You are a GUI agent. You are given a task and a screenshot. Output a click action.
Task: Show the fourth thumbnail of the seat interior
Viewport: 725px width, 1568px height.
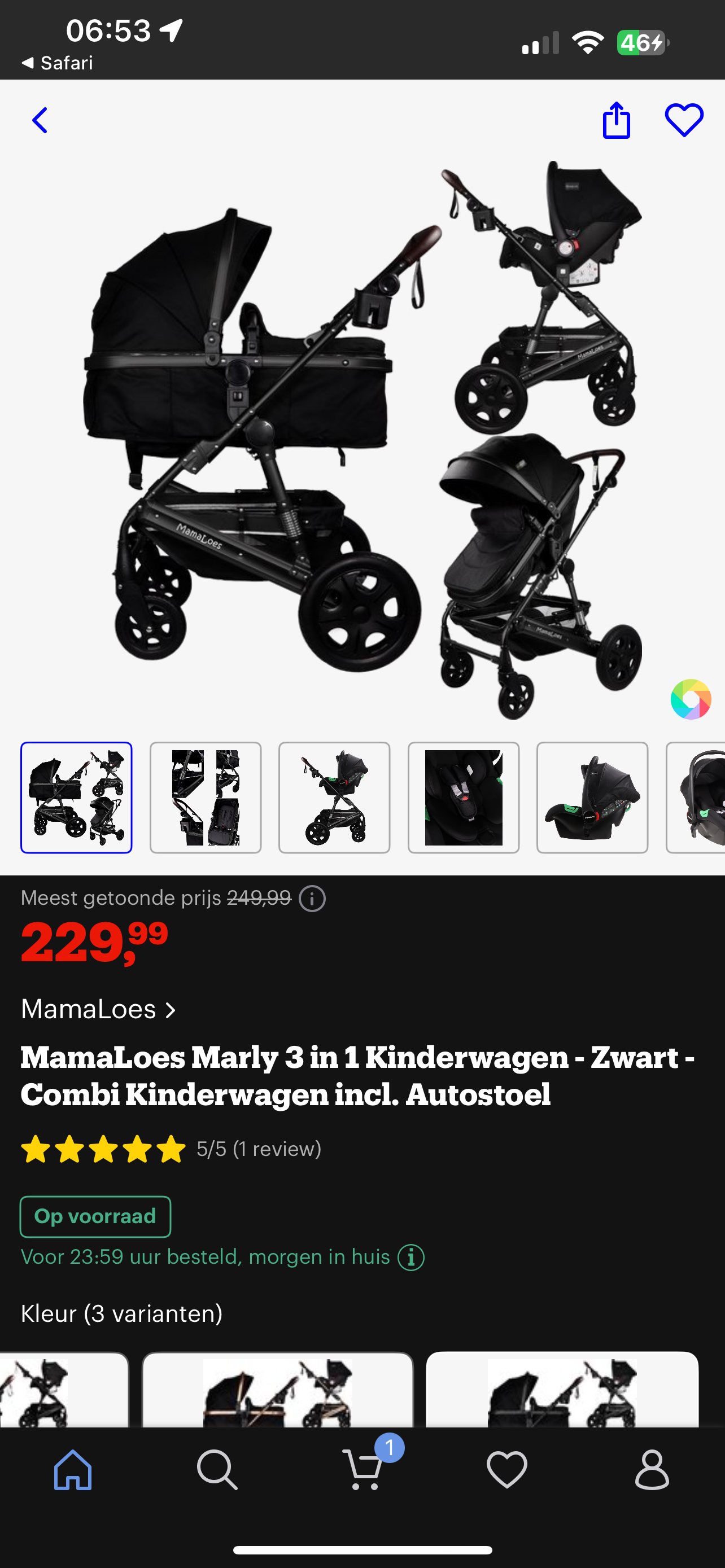click(x=463, y=798)
